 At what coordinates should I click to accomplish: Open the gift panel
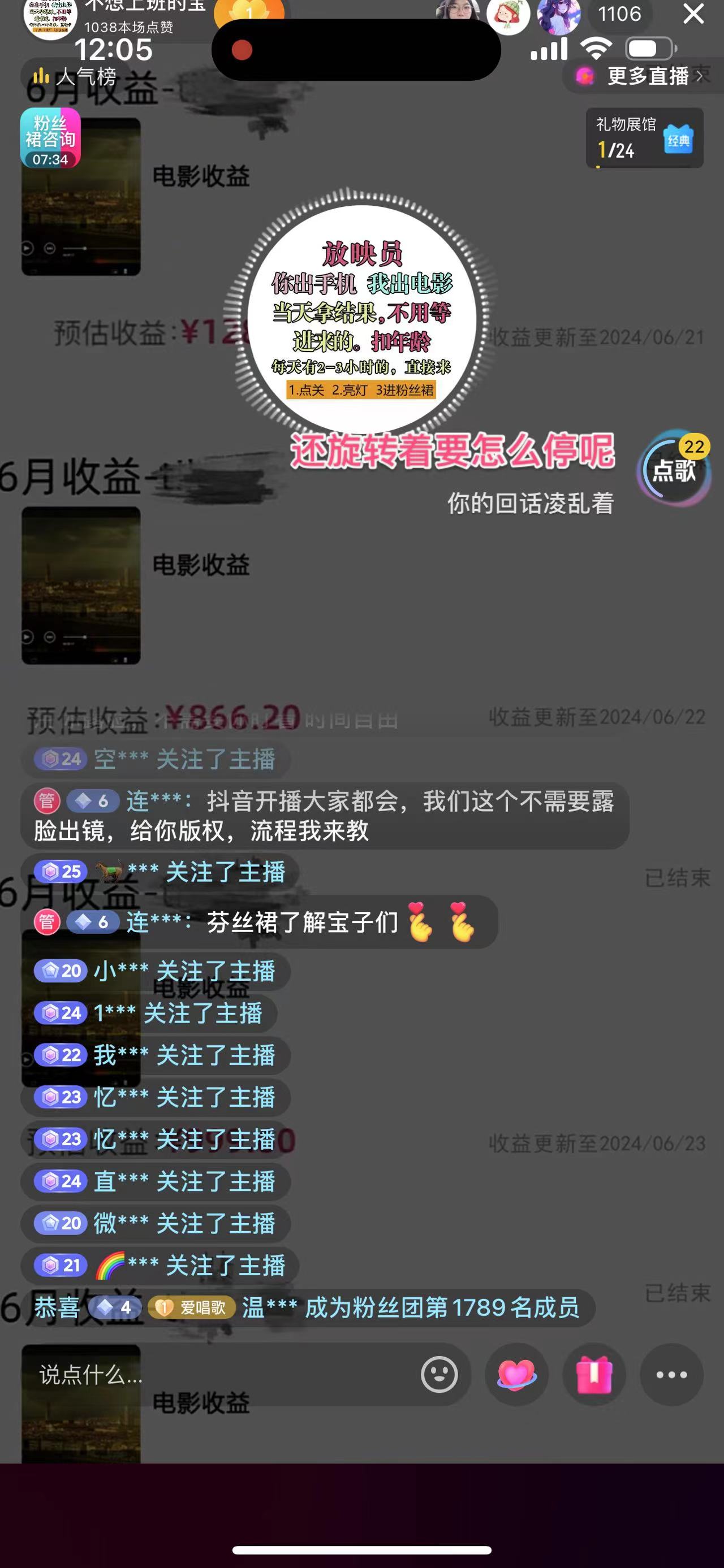[x=594, y=1375]
